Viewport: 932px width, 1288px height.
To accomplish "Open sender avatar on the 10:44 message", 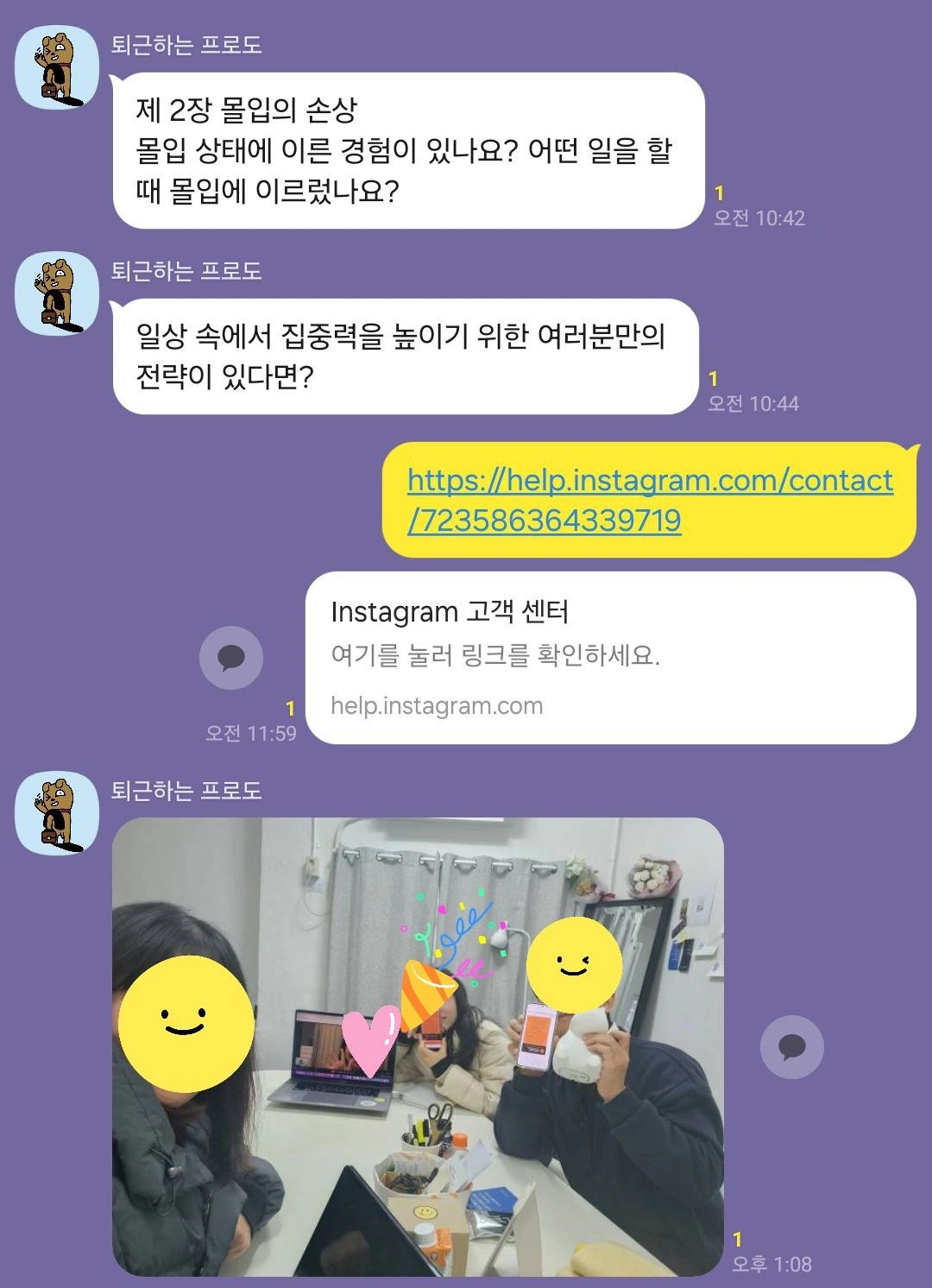I will [57, 294].
